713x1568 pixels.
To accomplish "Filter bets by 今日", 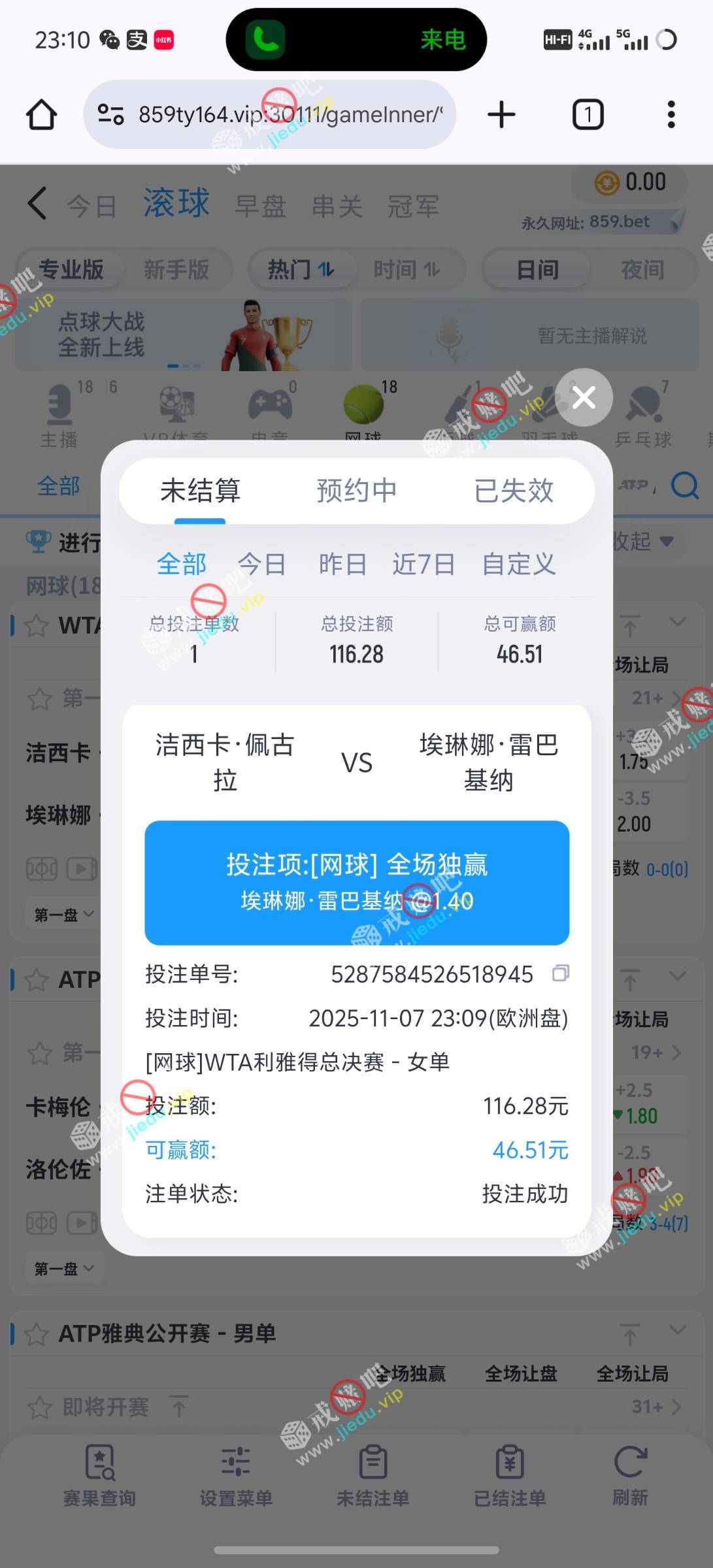I will coord(261,564).
